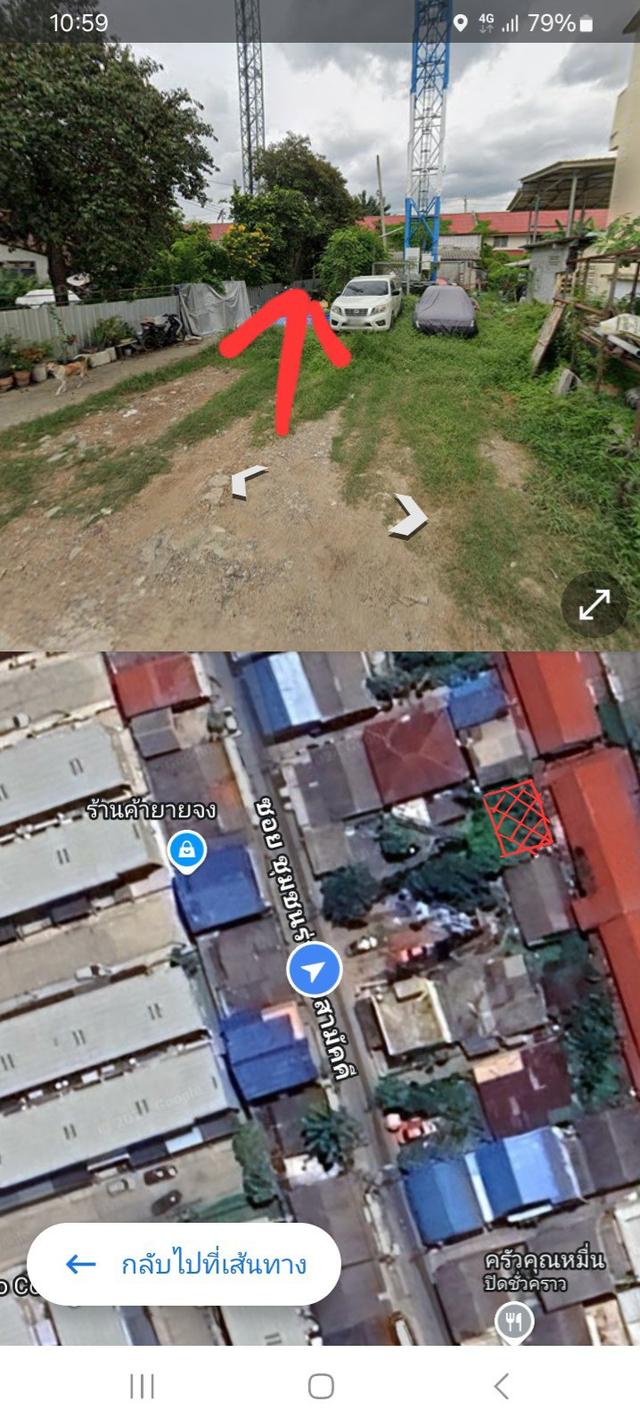This screenshot has height=1426, width=640.
Task: Move Street View toward the right chevron arrow
Action: pyautogui.click(x=408, y=515)
